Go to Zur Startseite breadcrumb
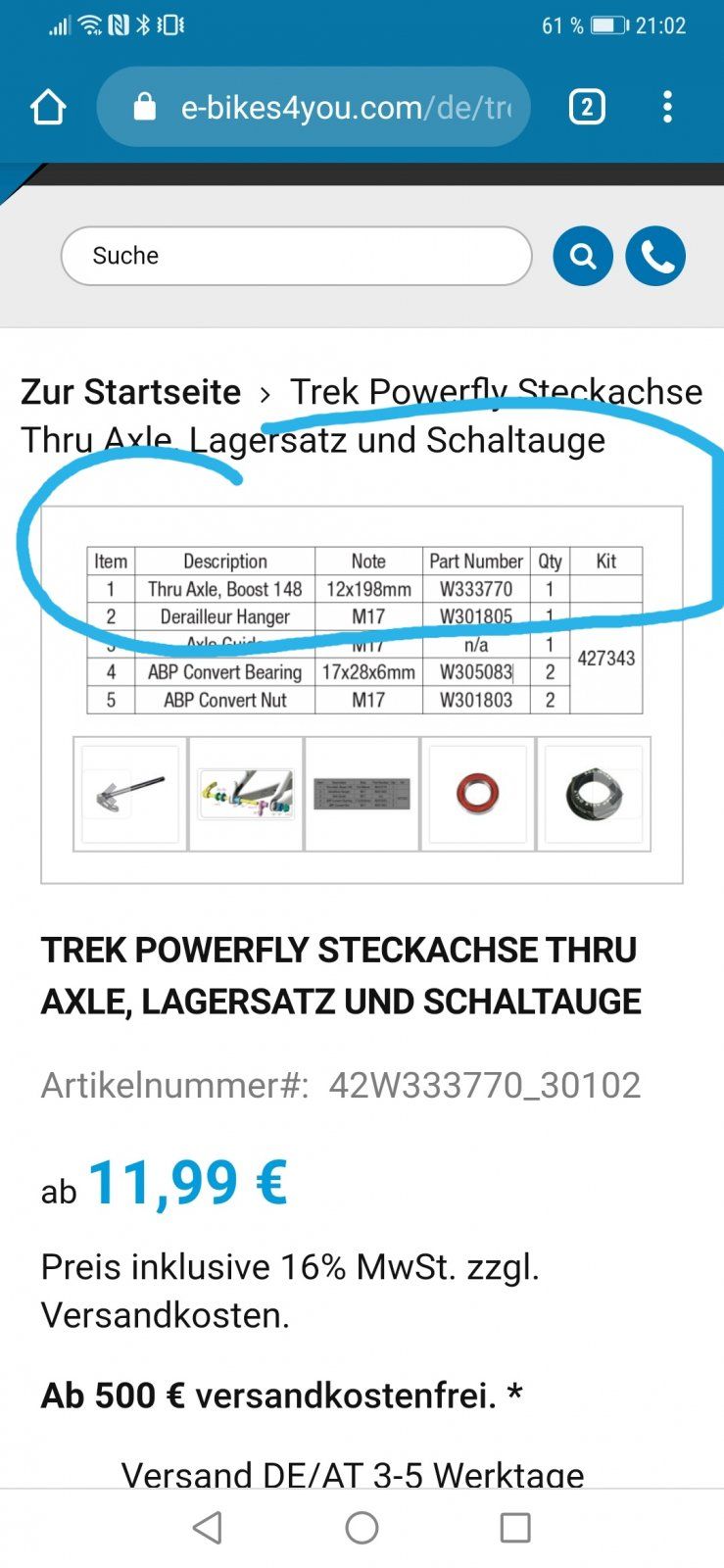Screen dimensions: 724x1568 click(130, 392)
